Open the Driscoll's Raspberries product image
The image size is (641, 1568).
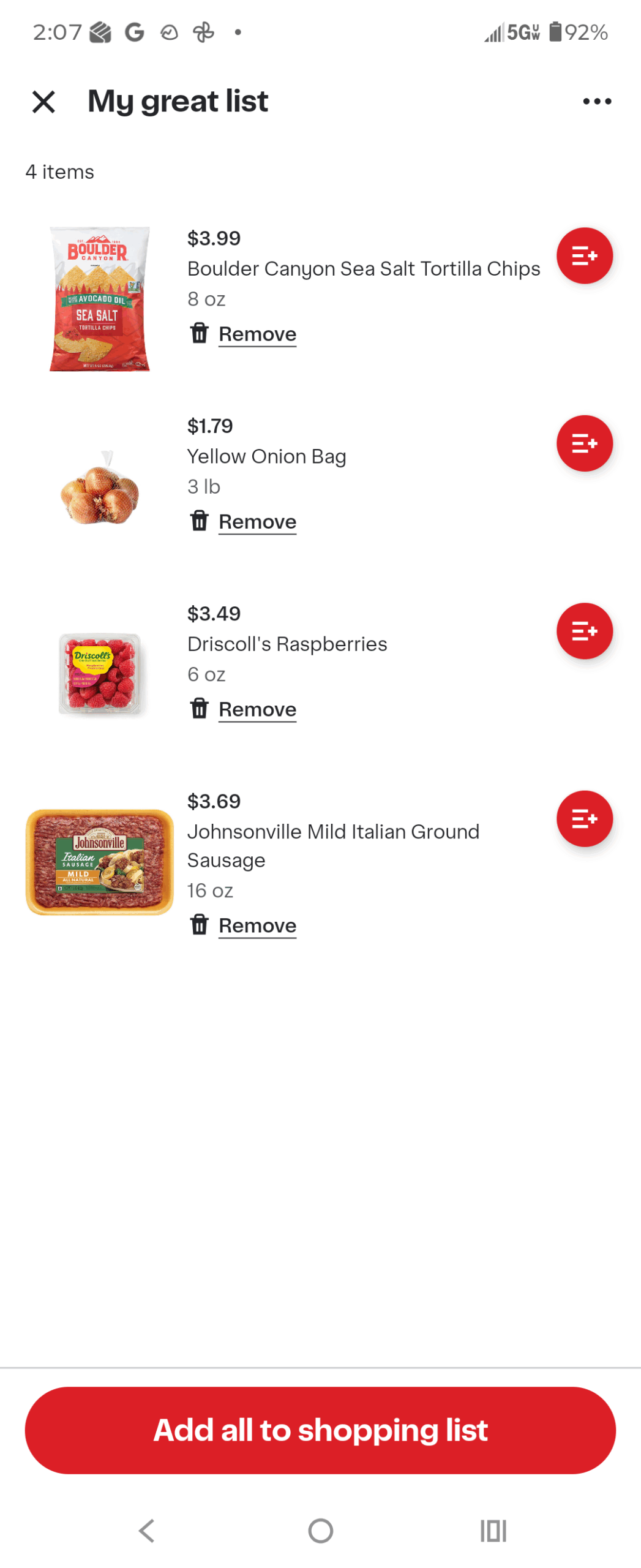(x=99, y=673)
